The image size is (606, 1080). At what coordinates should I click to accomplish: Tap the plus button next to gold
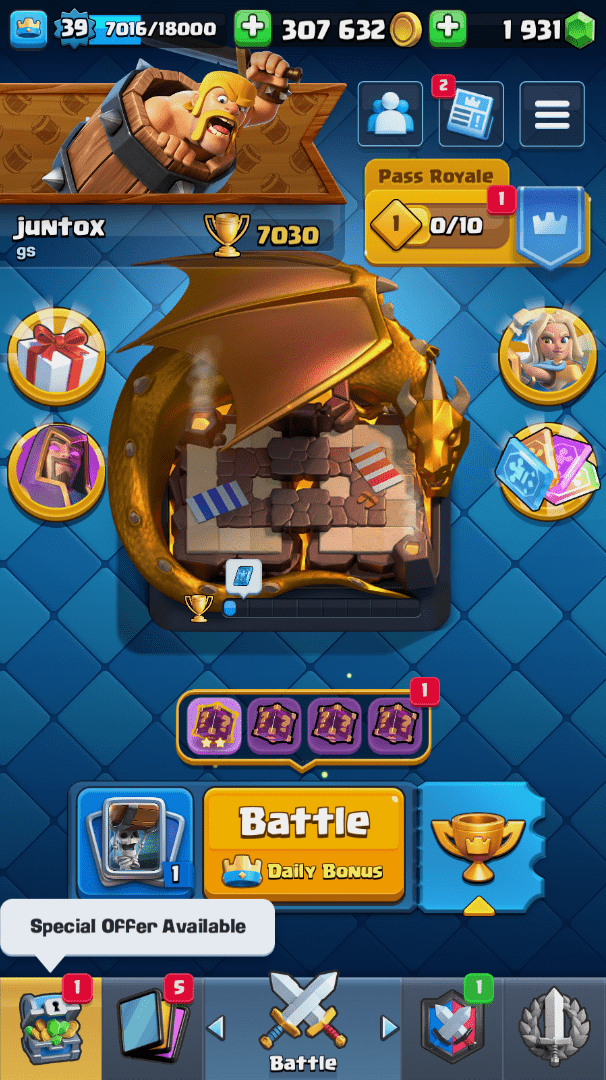(x=253, y=29)
